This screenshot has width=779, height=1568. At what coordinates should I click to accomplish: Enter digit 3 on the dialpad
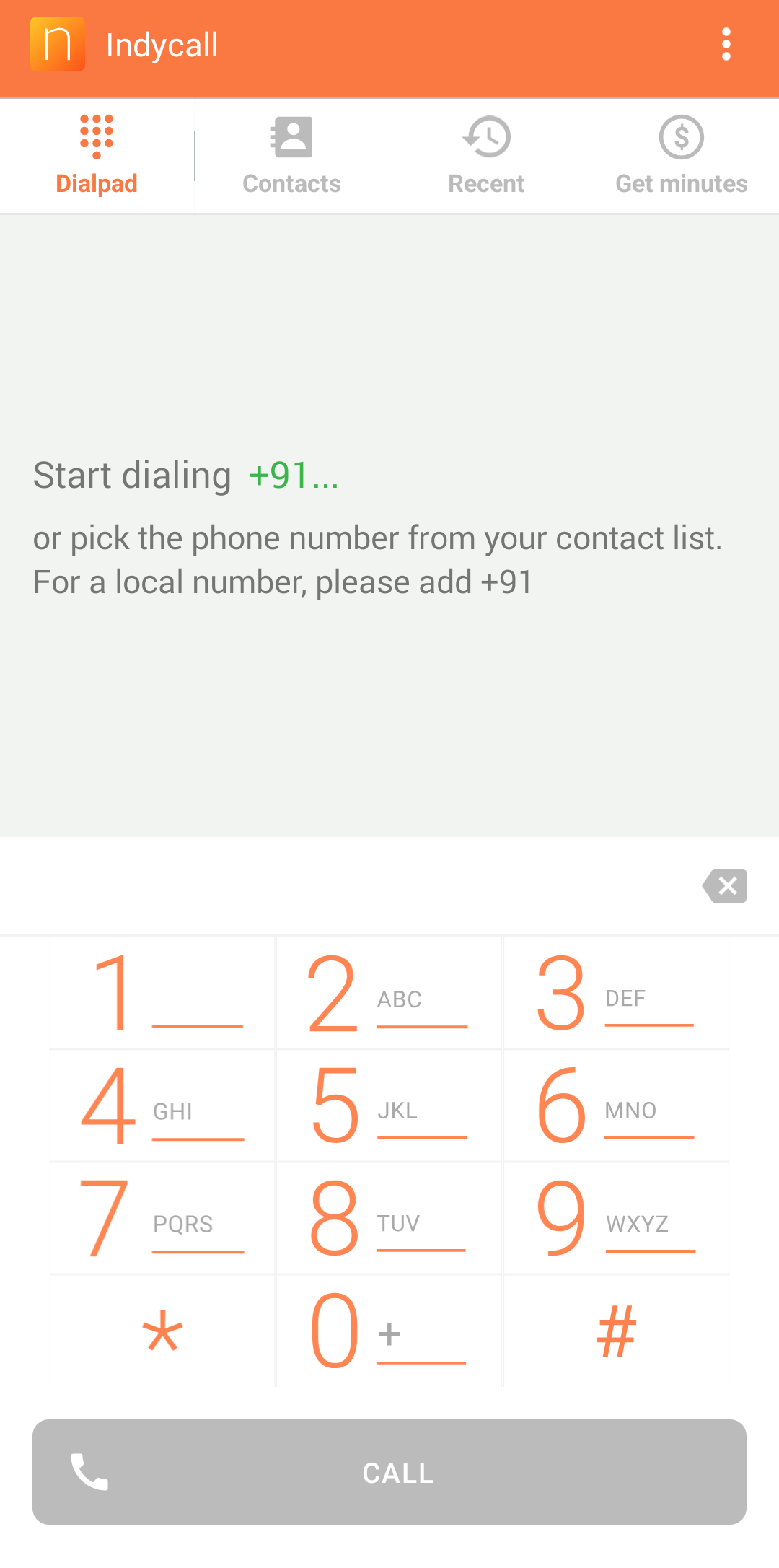click(616, 993)
